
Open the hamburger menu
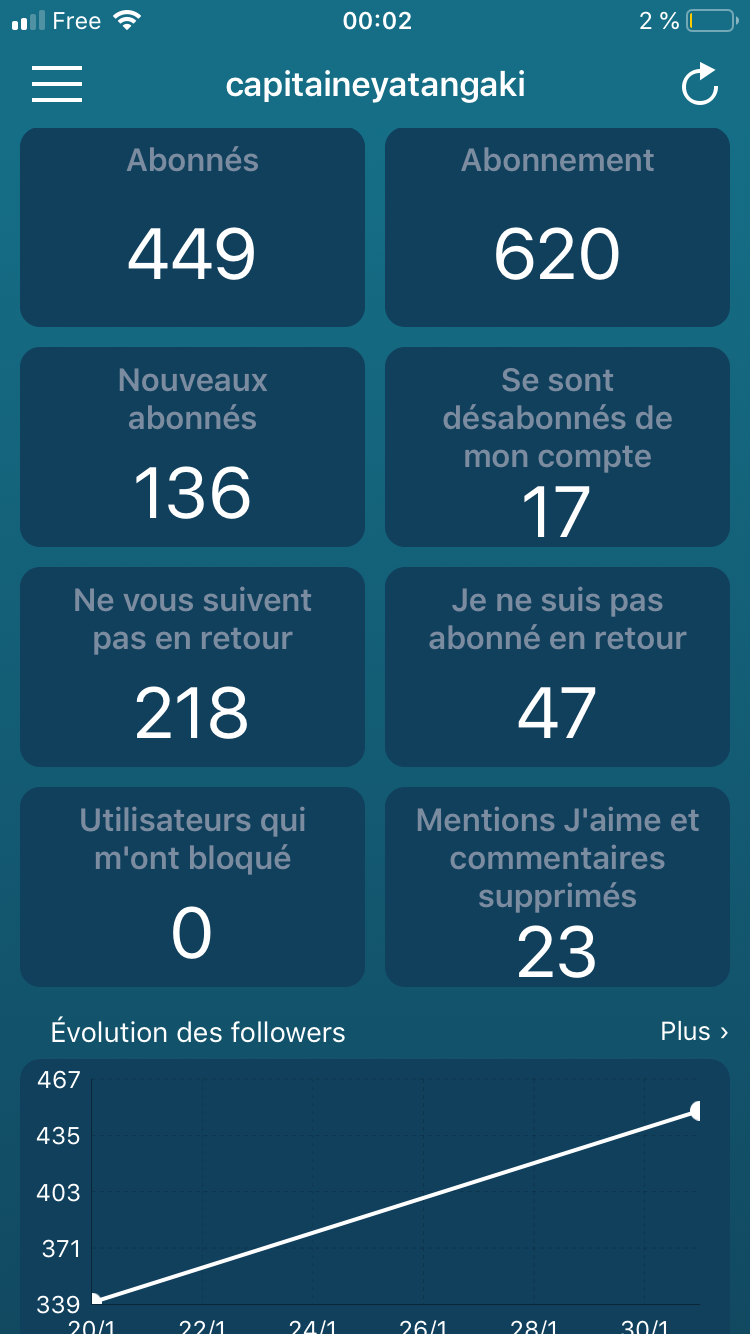pyautogui.click(x=57, y=84)
